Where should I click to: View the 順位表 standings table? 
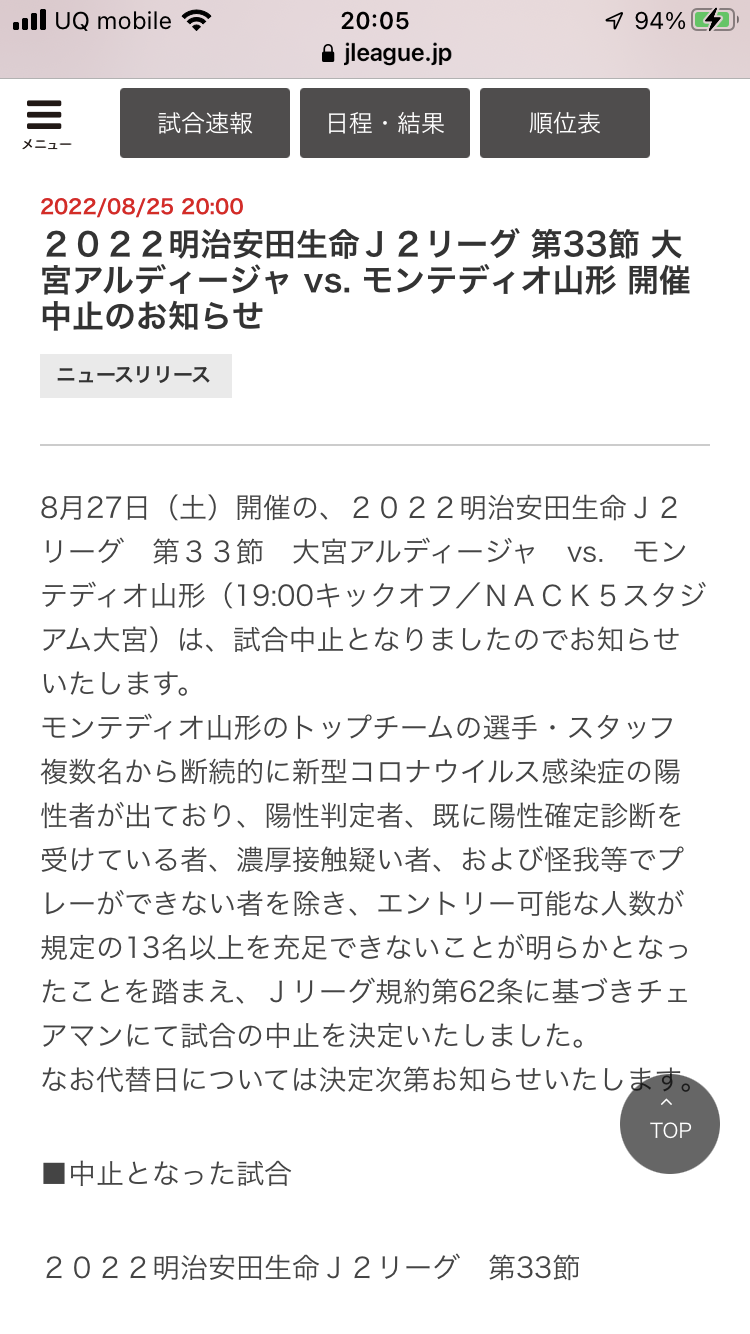pyautogui.click(x=565, y=123)
